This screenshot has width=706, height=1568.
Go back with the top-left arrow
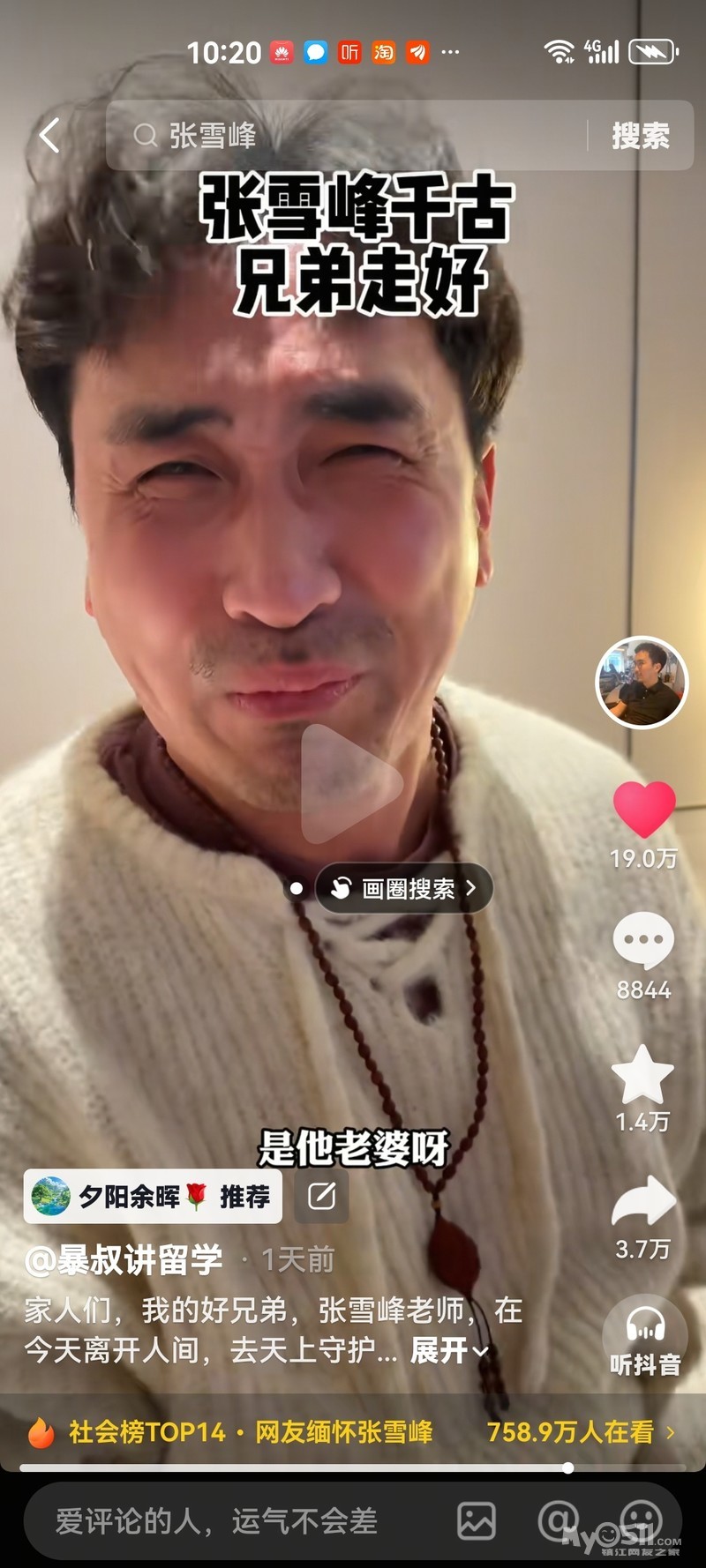[50, 136]
